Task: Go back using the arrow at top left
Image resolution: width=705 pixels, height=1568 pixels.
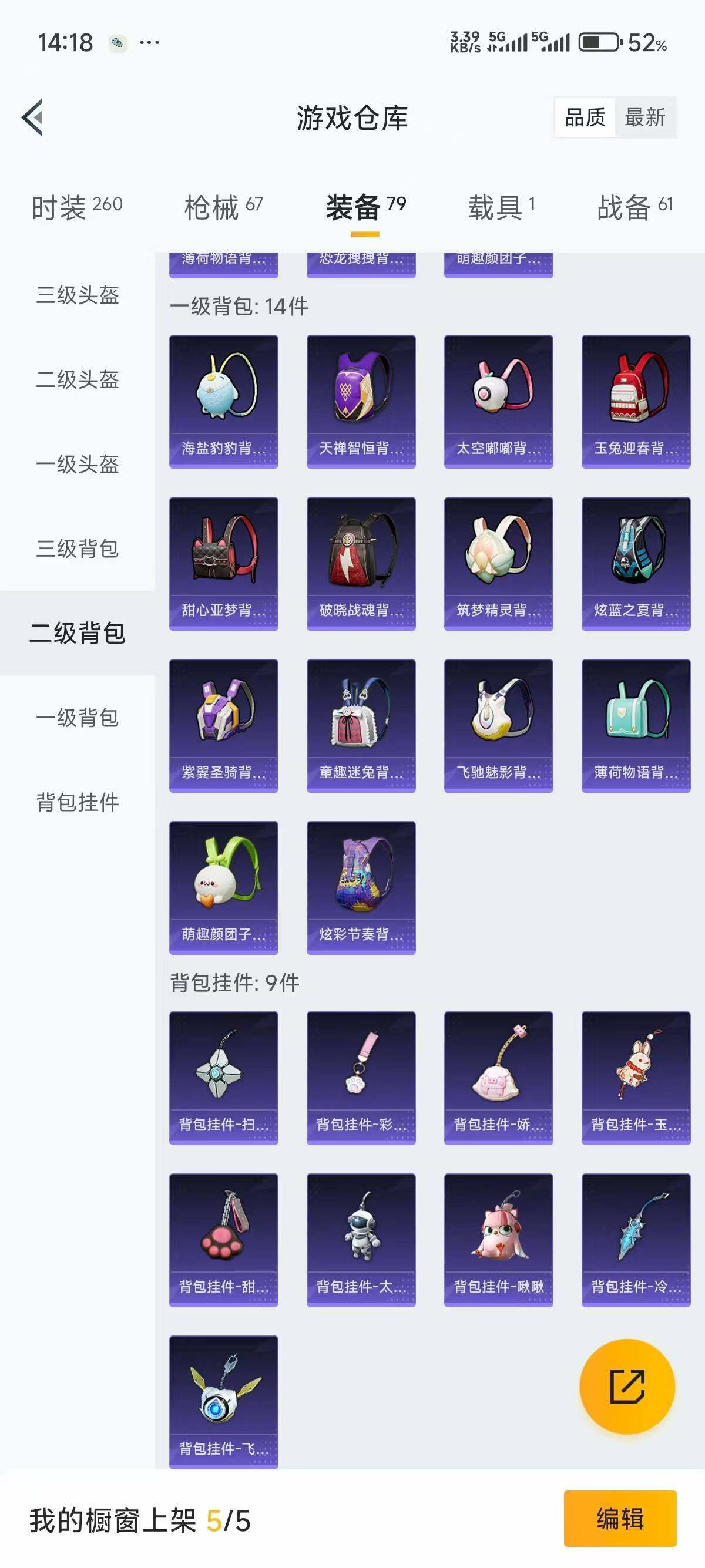Action: click(x=32, y=119)
